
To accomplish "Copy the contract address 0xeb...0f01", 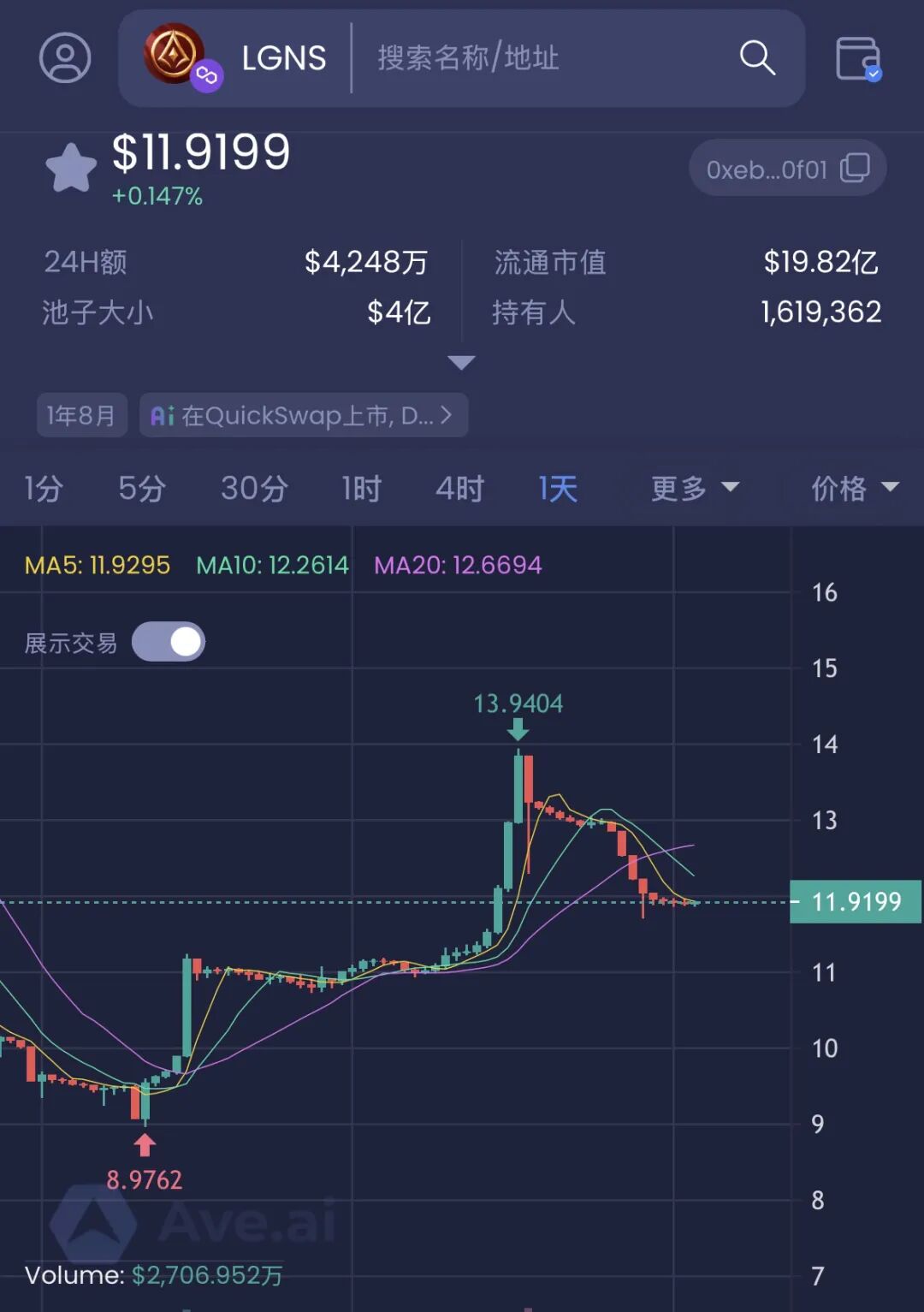I will tap(855, 169).
